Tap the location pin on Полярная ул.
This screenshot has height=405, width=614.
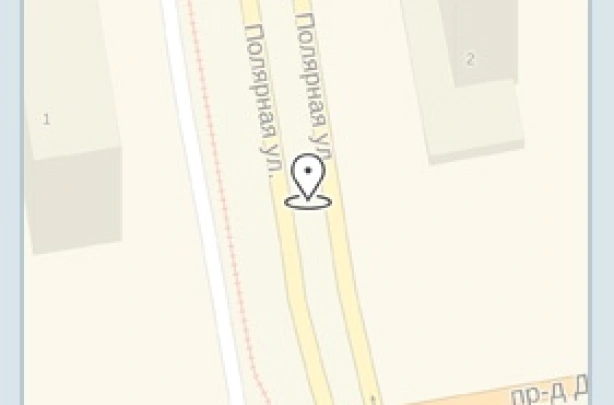pyautogui.click(x=309, y=180)
